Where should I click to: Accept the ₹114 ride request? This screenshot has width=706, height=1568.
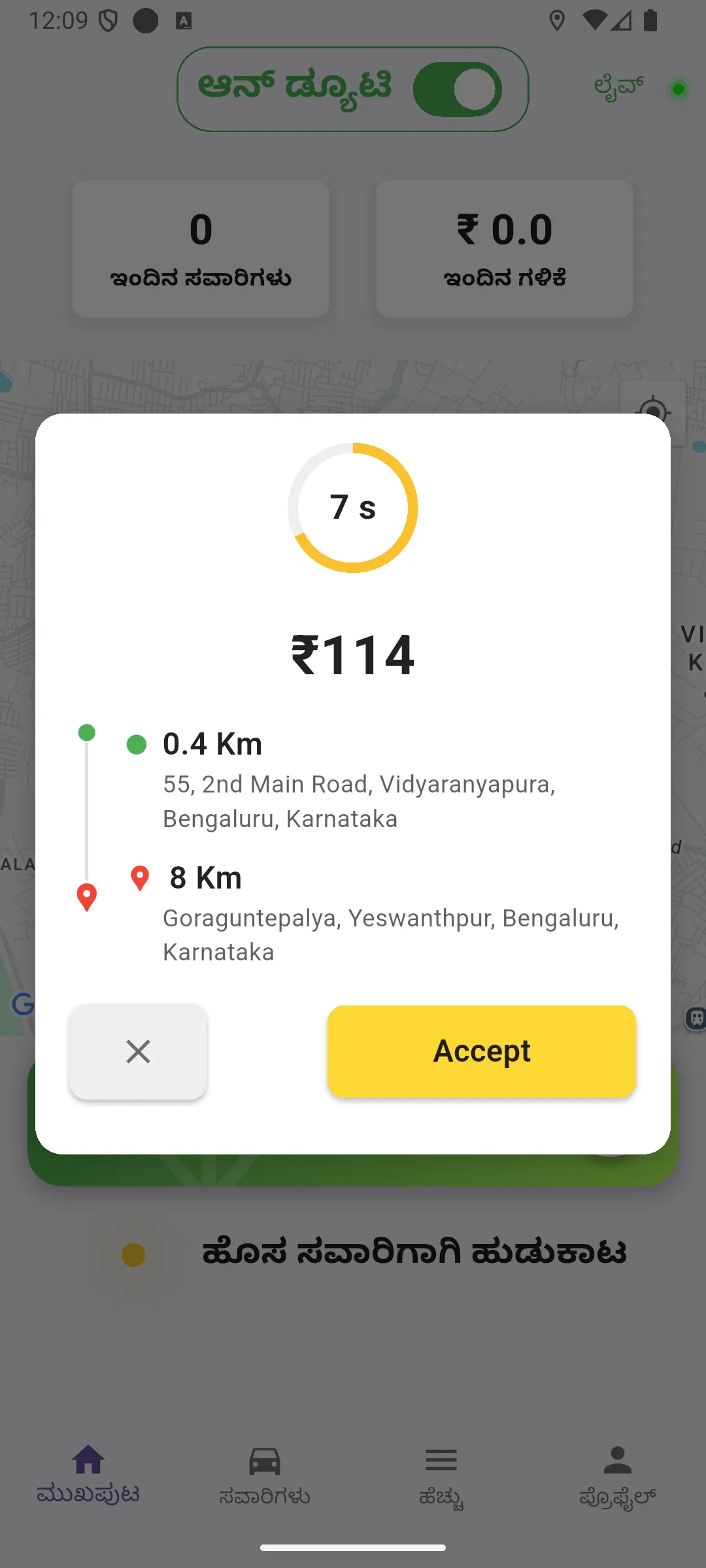(x=482, y=1051)
